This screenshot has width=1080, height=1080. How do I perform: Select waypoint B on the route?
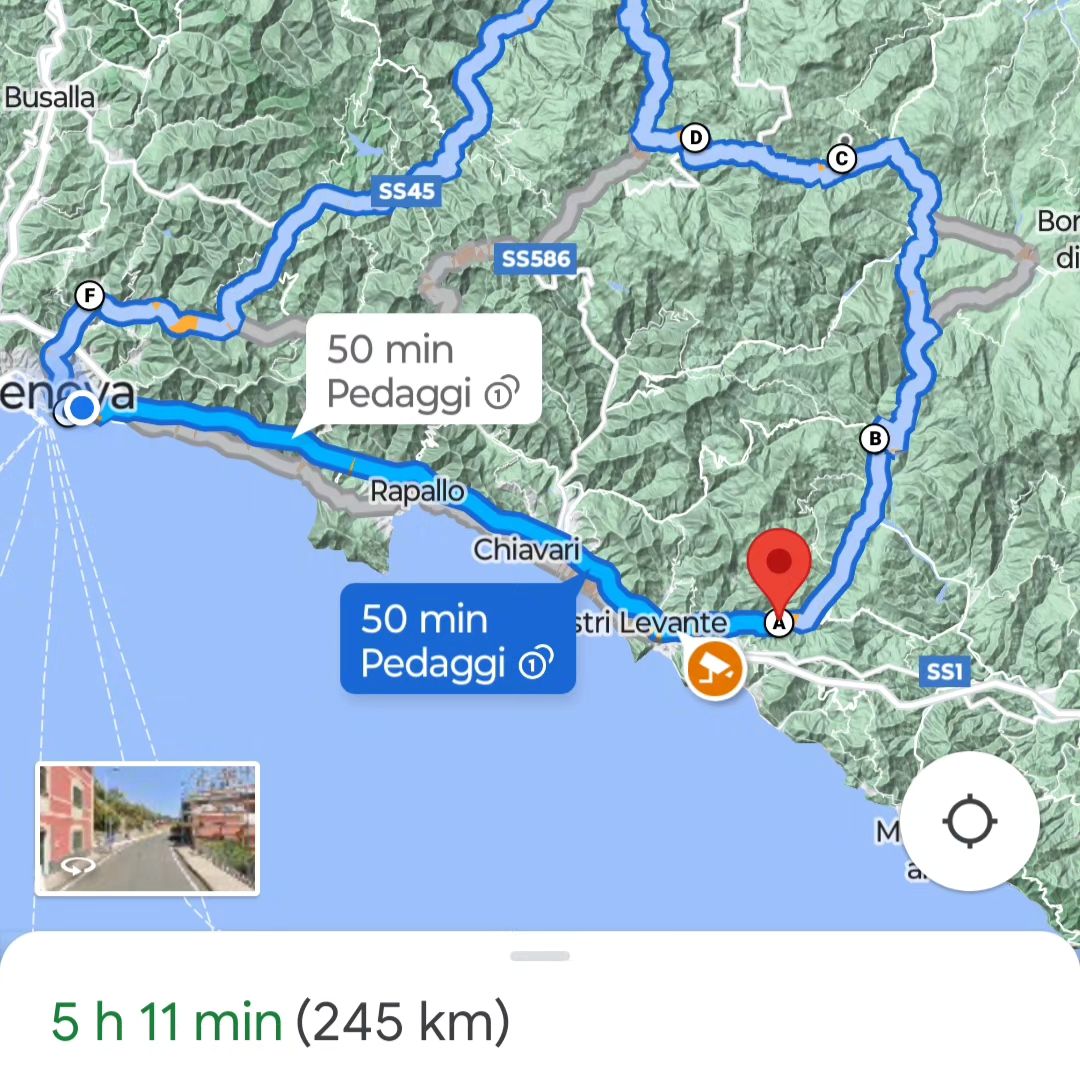point(874,438)
